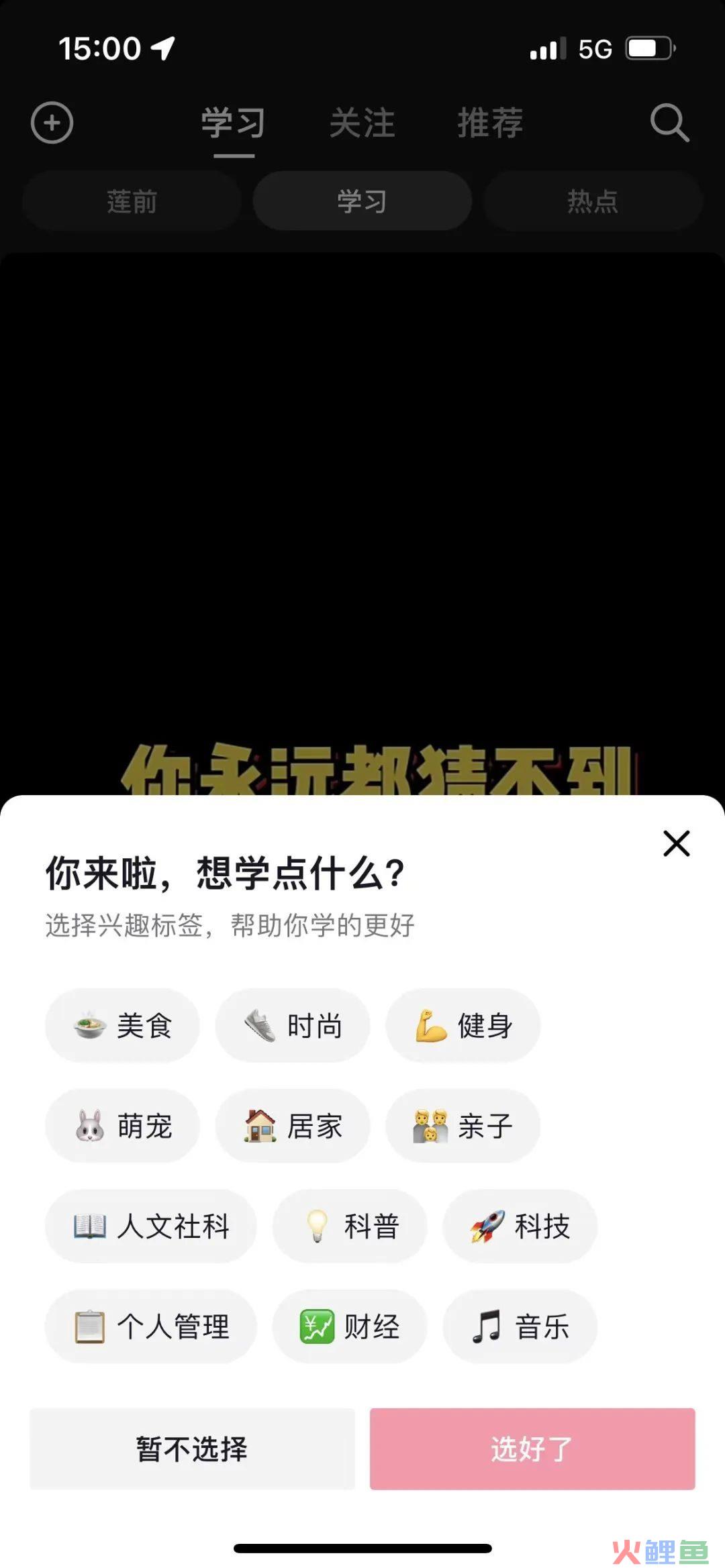Viewport: 725px width, 1568px height.
Task: Close the interest tag selection sheet
Action: [676, 843]
